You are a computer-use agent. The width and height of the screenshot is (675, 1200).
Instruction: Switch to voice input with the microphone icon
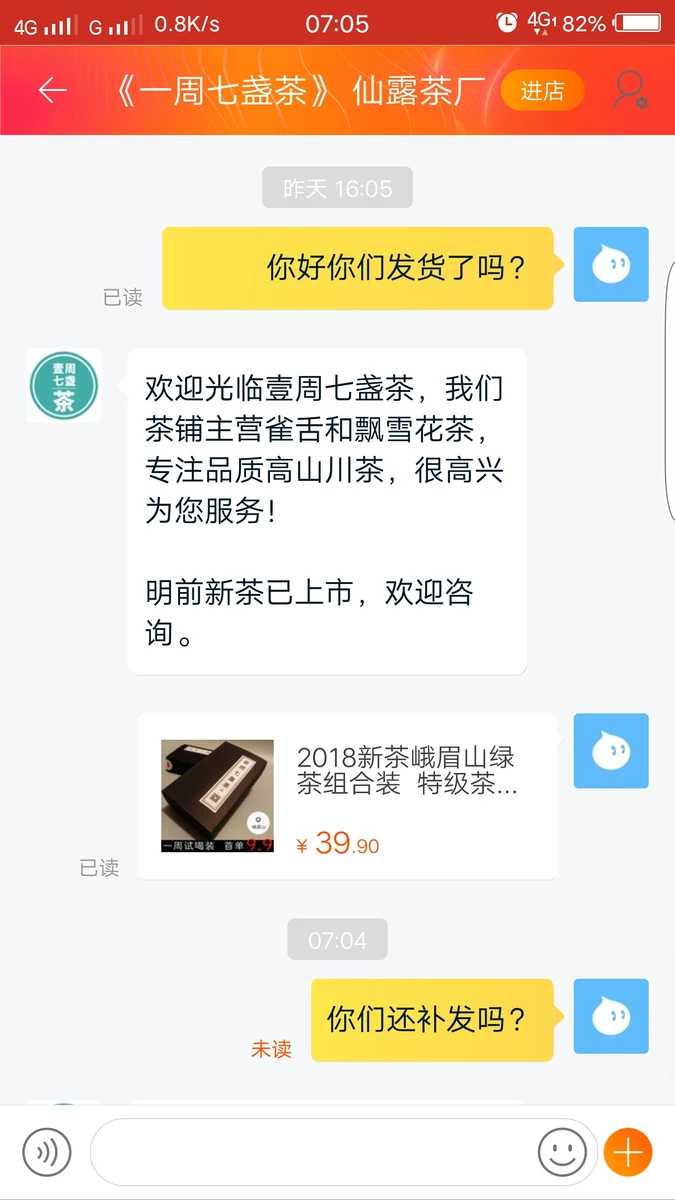(47, 1152)
